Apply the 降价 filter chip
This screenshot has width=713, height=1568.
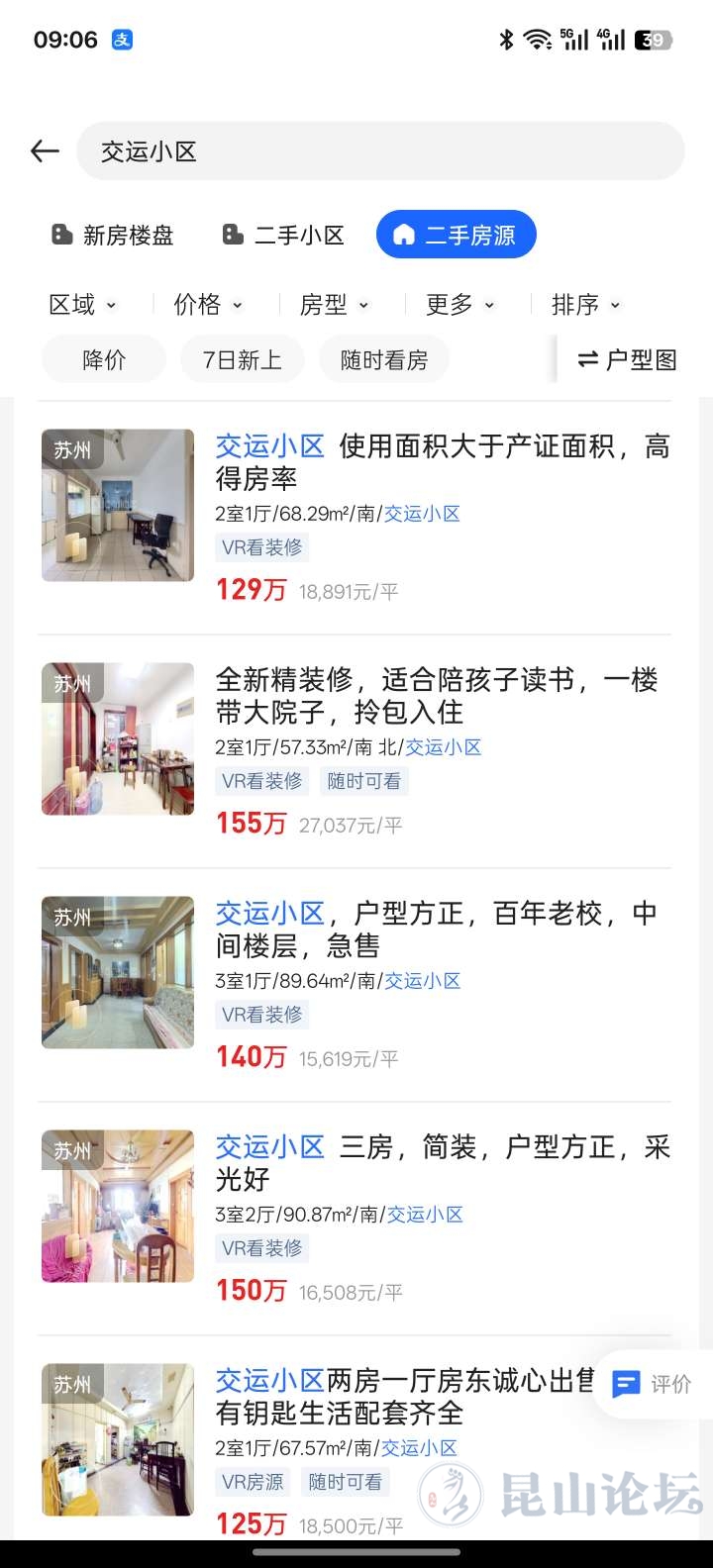[104, 359]
